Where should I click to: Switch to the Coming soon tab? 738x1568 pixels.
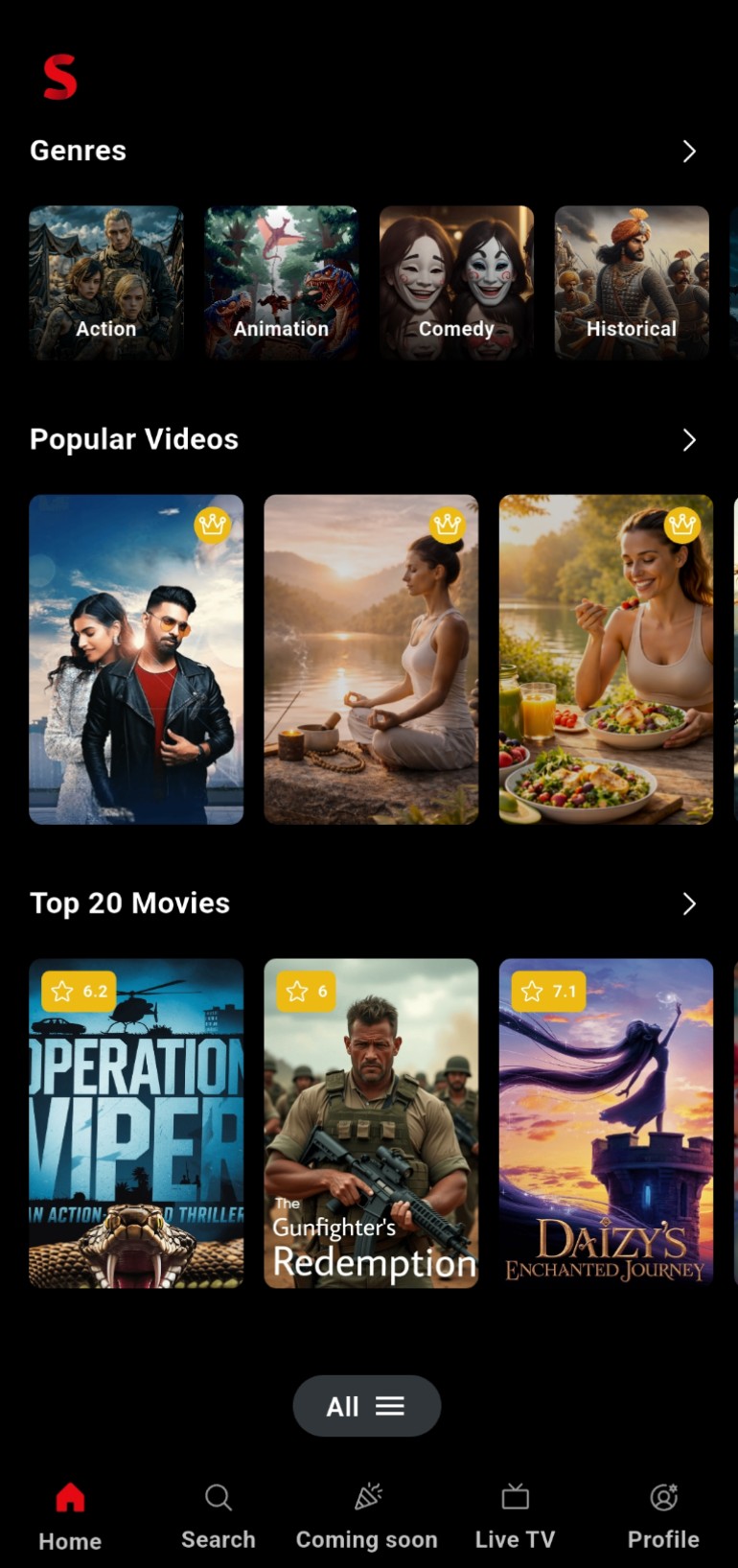tap(367, 1515)
